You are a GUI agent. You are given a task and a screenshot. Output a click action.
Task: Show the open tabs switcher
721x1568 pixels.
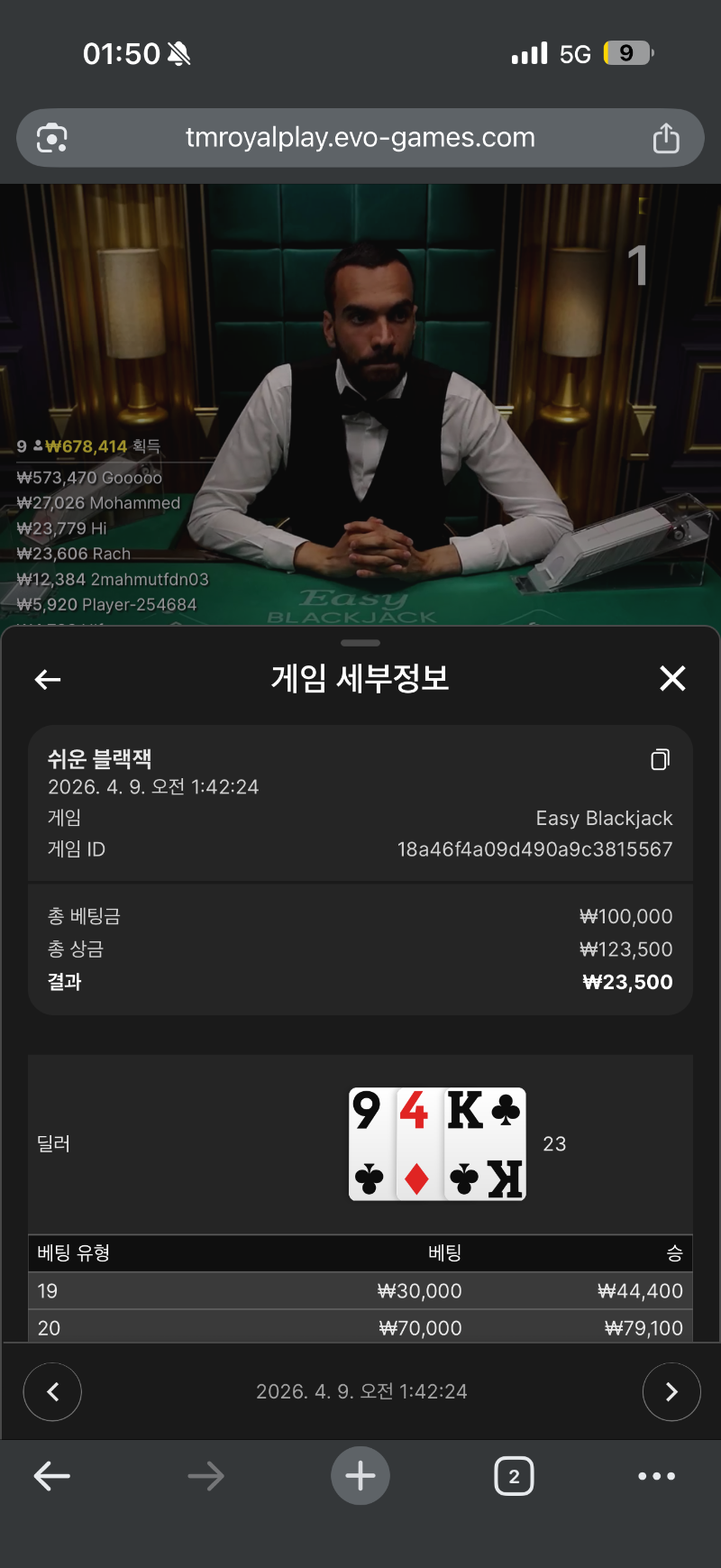[514, 1476]
